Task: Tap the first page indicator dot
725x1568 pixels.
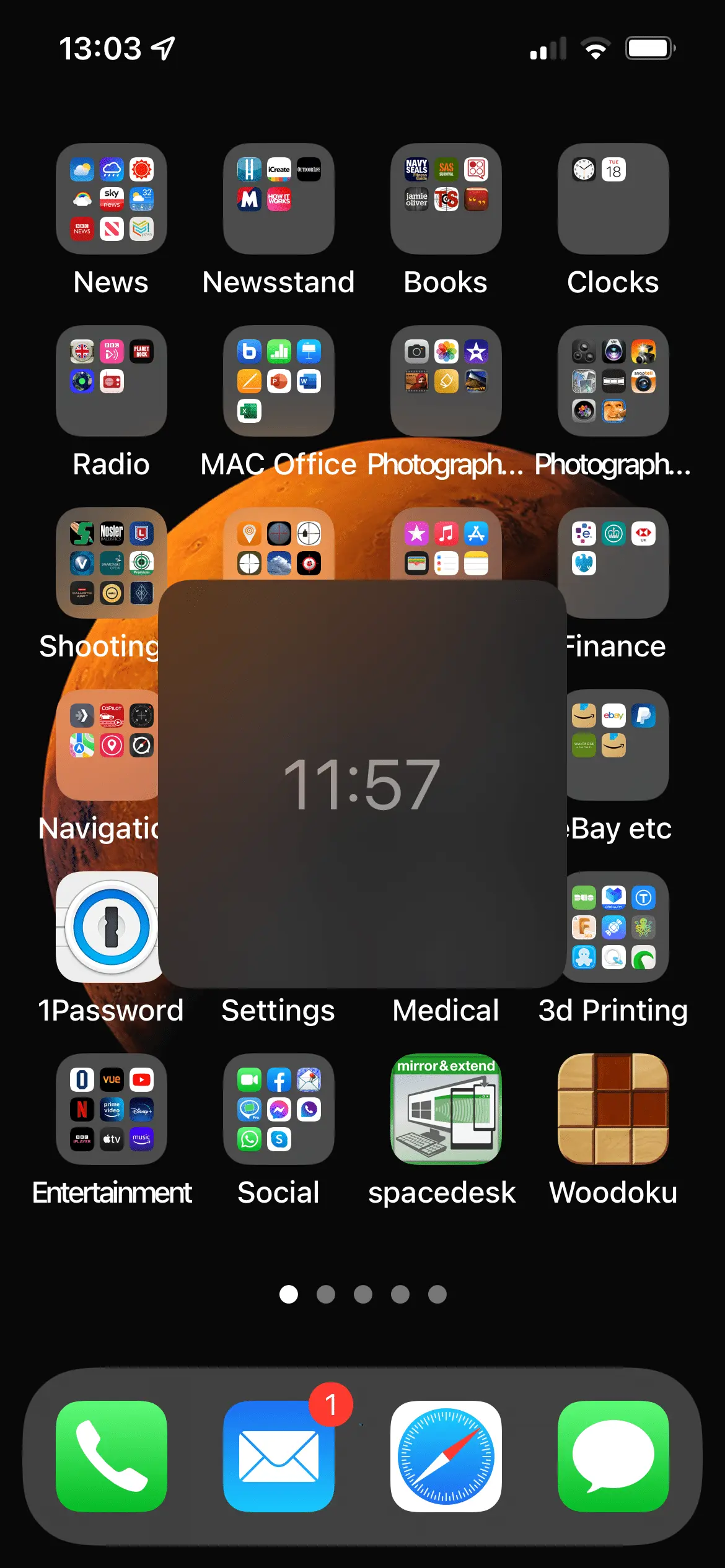Action: (288, 1294)
